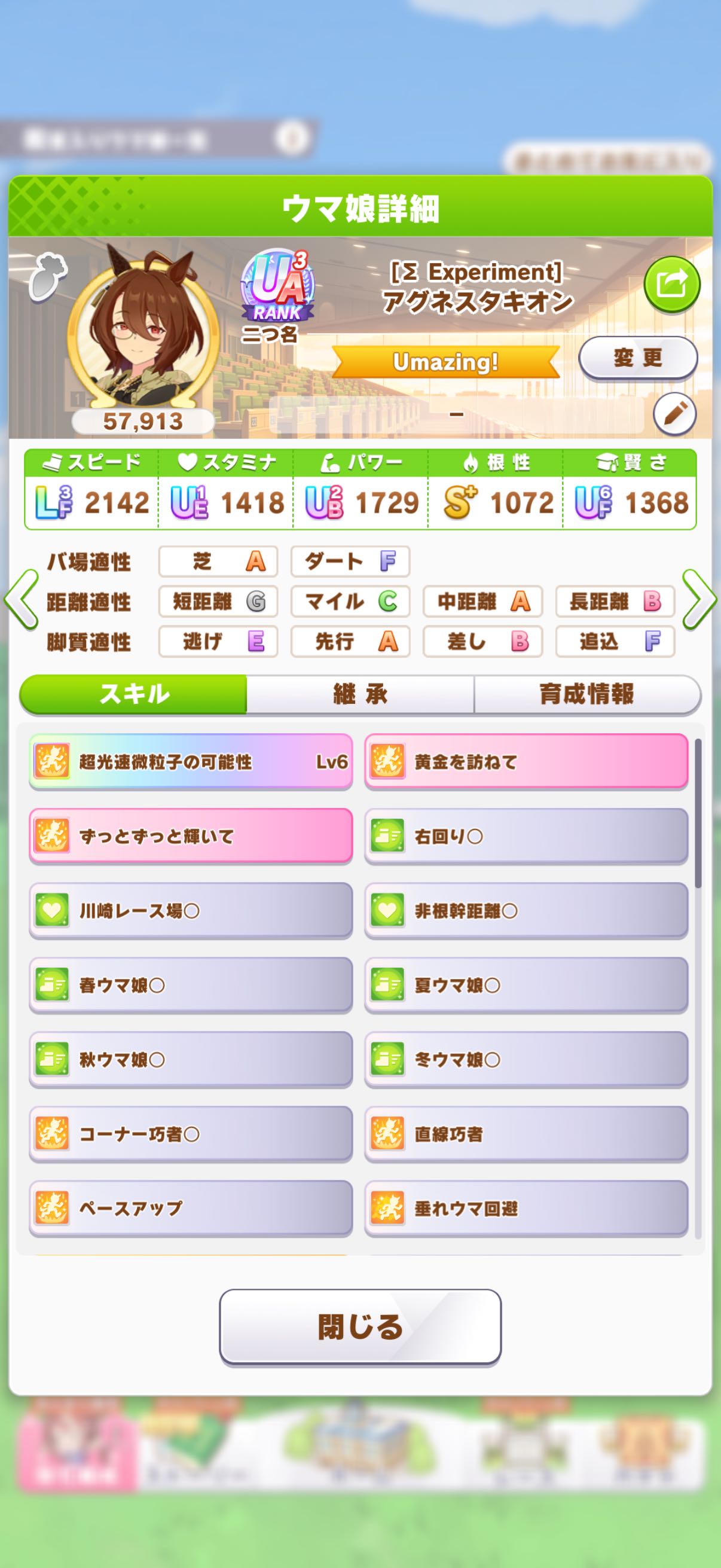View the 川崎レース場○ skill
This screenshot has width=721, height=1568.
pyautogui.click(x=191, y=911)
